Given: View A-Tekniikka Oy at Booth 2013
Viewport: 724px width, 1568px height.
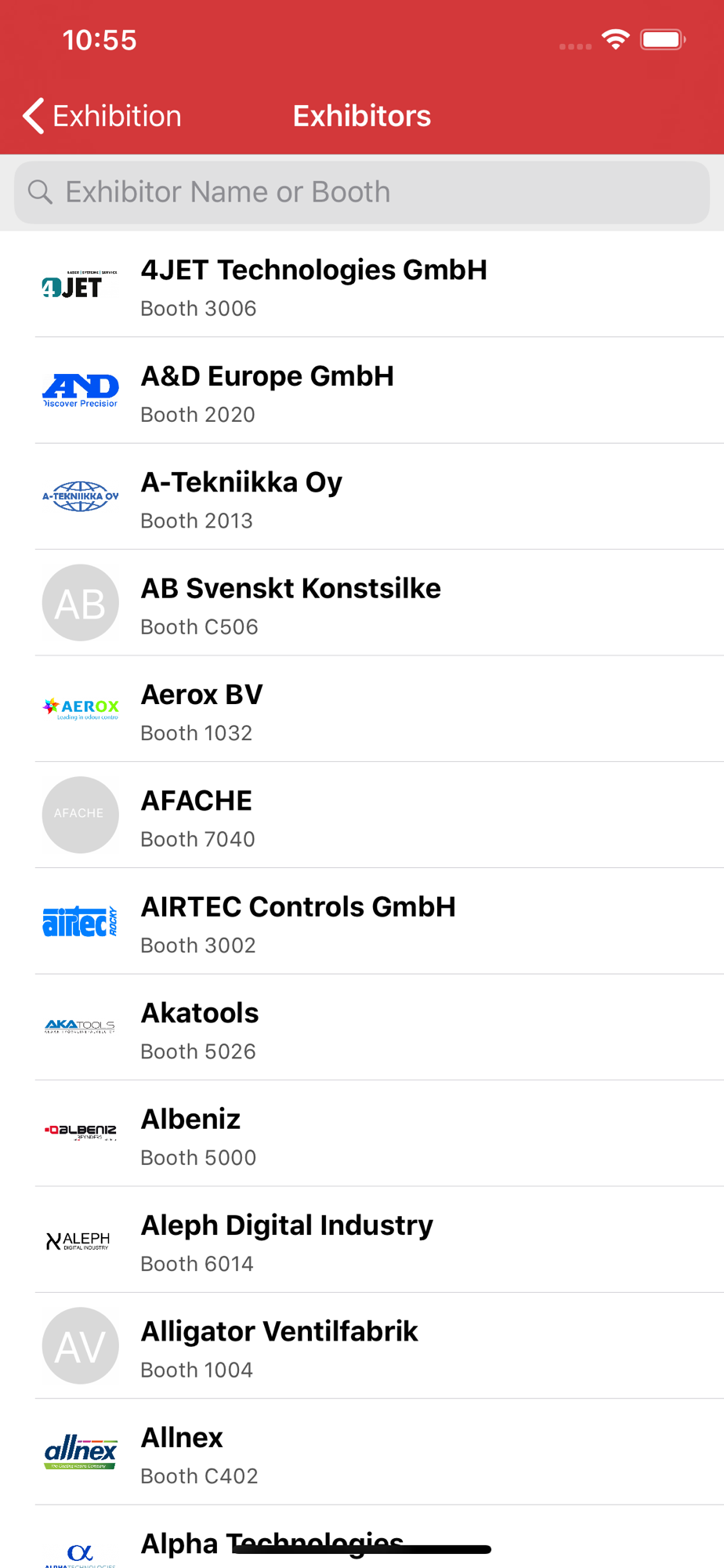Looking at the screenshot, I should click(x=362, y=497).
